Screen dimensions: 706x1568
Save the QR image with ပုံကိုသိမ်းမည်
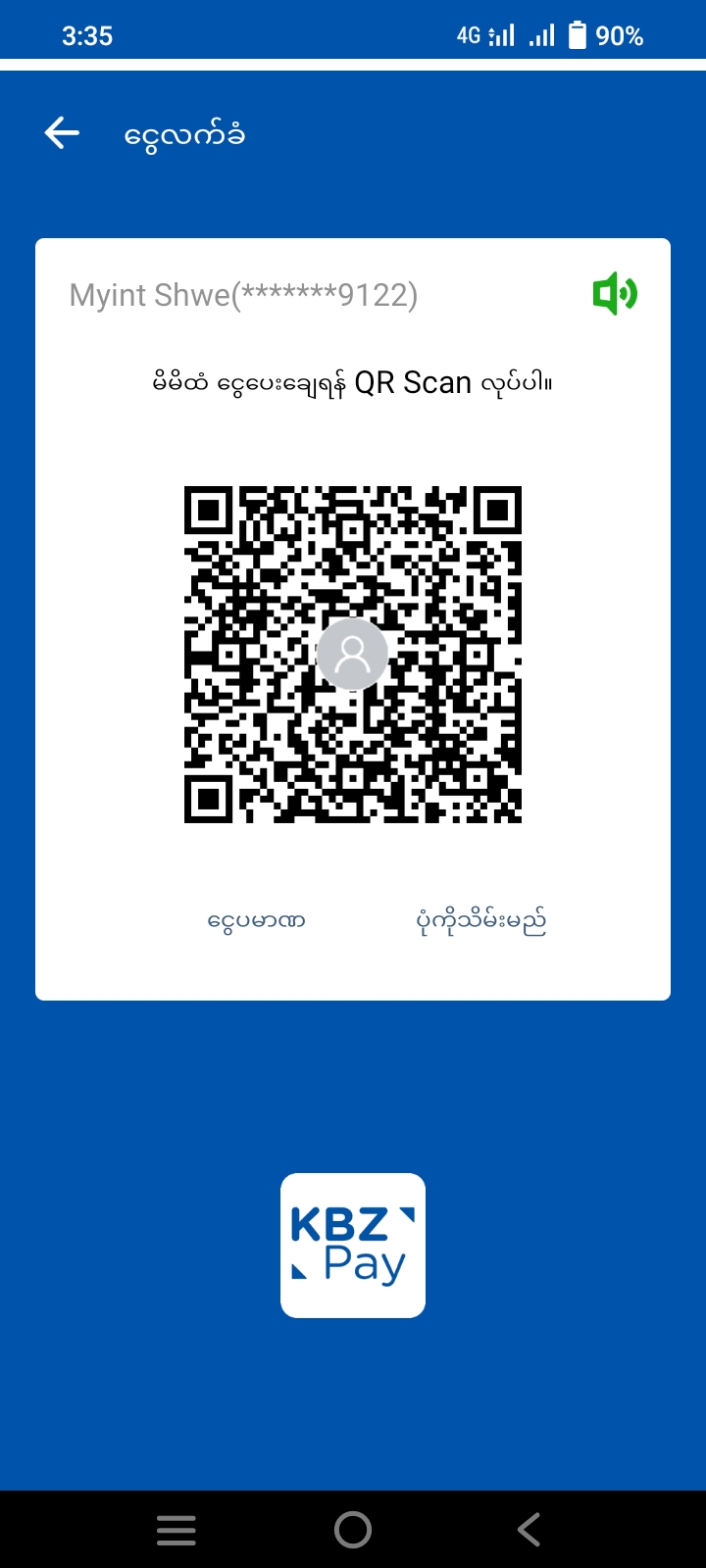pos(480,921)
